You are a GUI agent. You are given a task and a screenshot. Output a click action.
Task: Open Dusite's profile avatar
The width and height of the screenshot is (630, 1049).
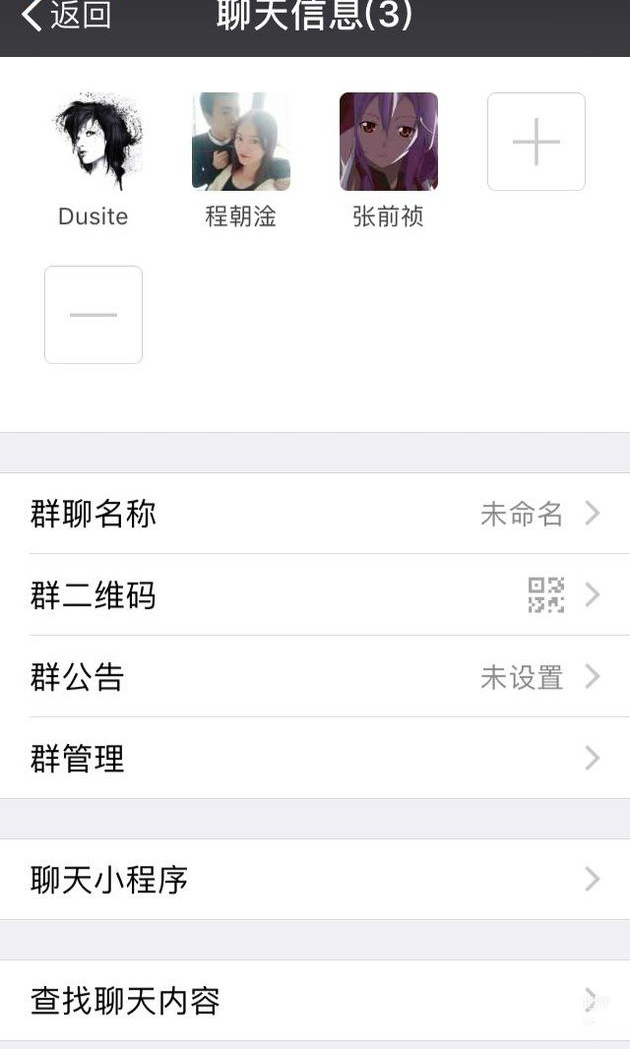[94, 142]
